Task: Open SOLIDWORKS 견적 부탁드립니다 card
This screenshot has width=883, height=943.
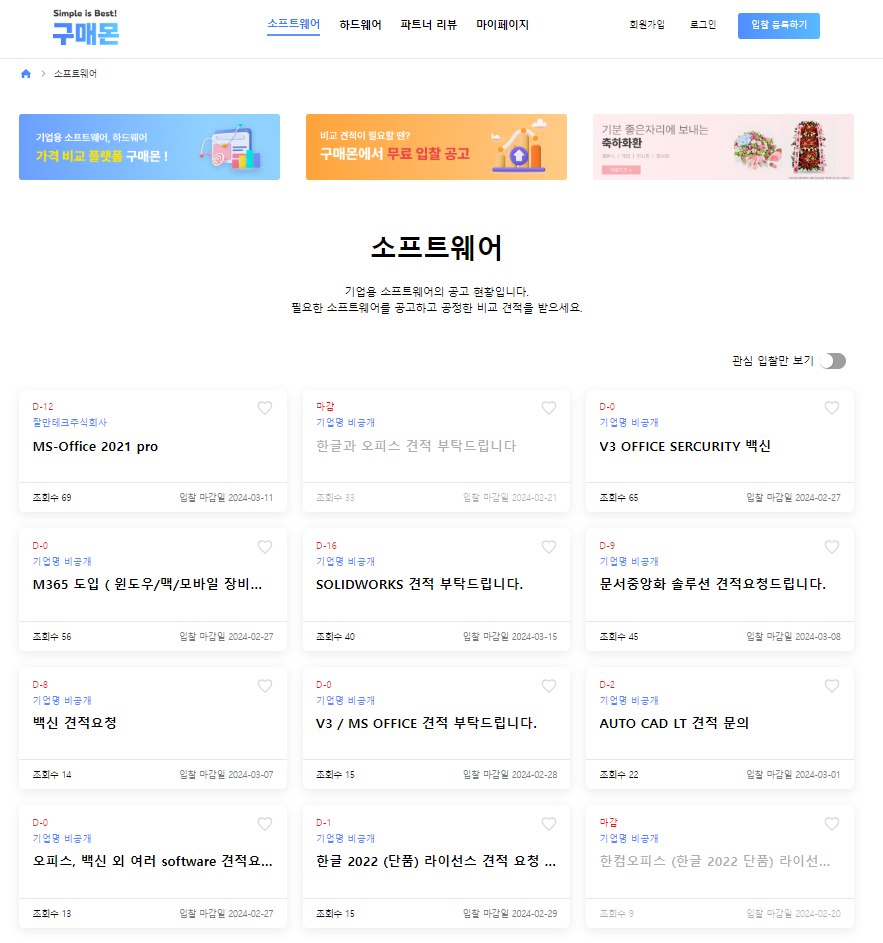Action: (x=419, y=584)
